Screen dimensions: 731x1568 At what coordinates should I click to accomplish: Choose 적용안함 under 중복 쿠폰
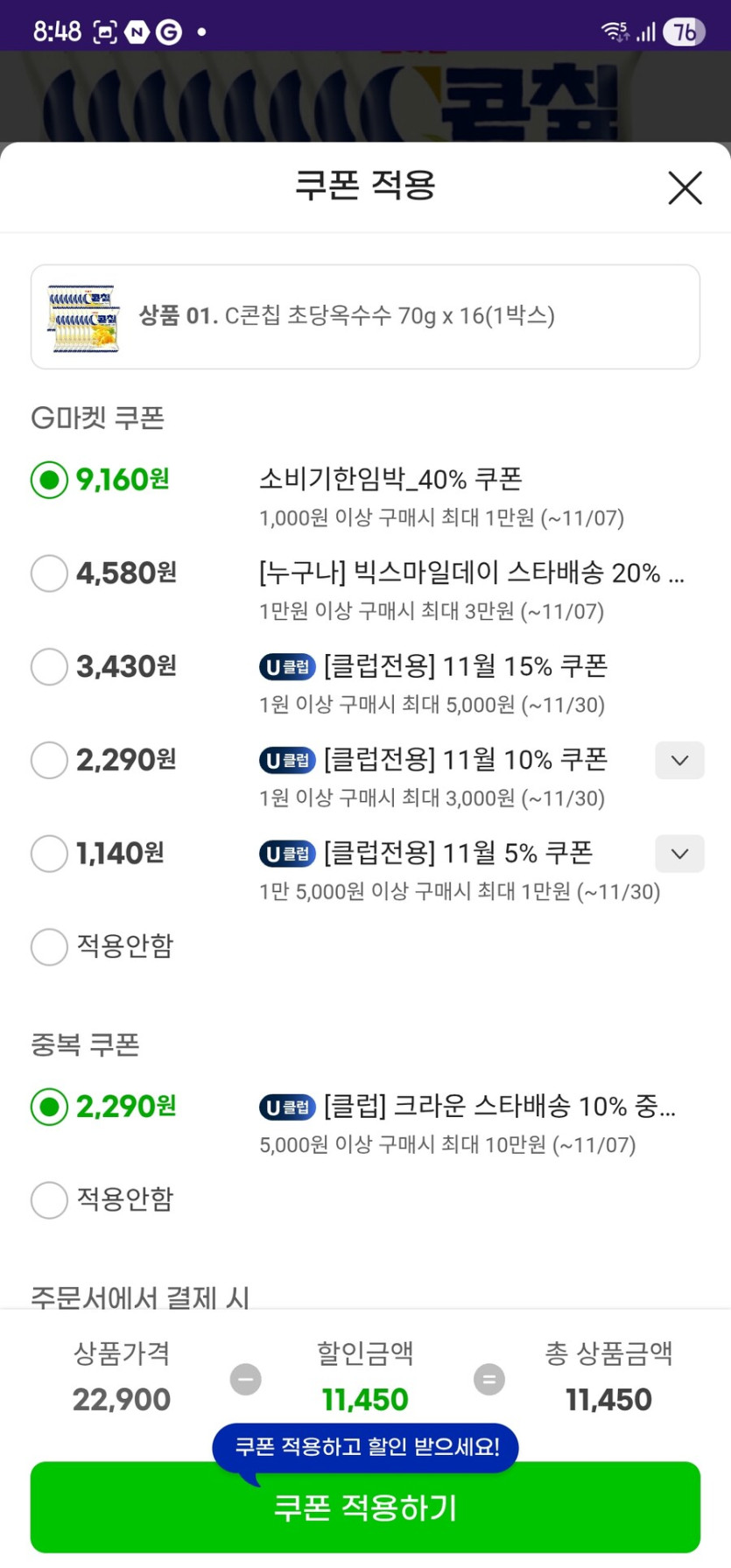[x=49, y=1200]
